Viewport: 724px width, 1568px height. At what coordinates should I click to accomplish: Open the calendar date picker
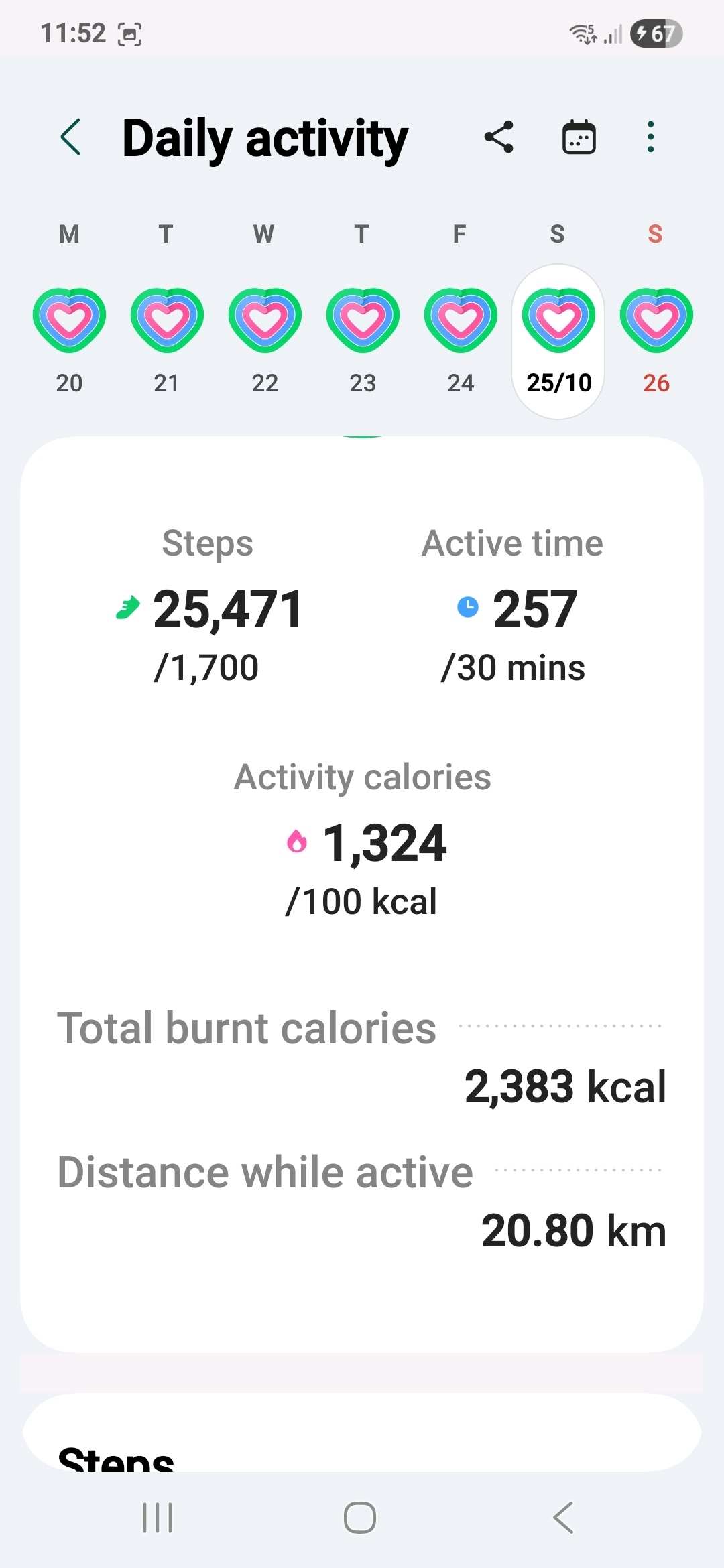579,137
